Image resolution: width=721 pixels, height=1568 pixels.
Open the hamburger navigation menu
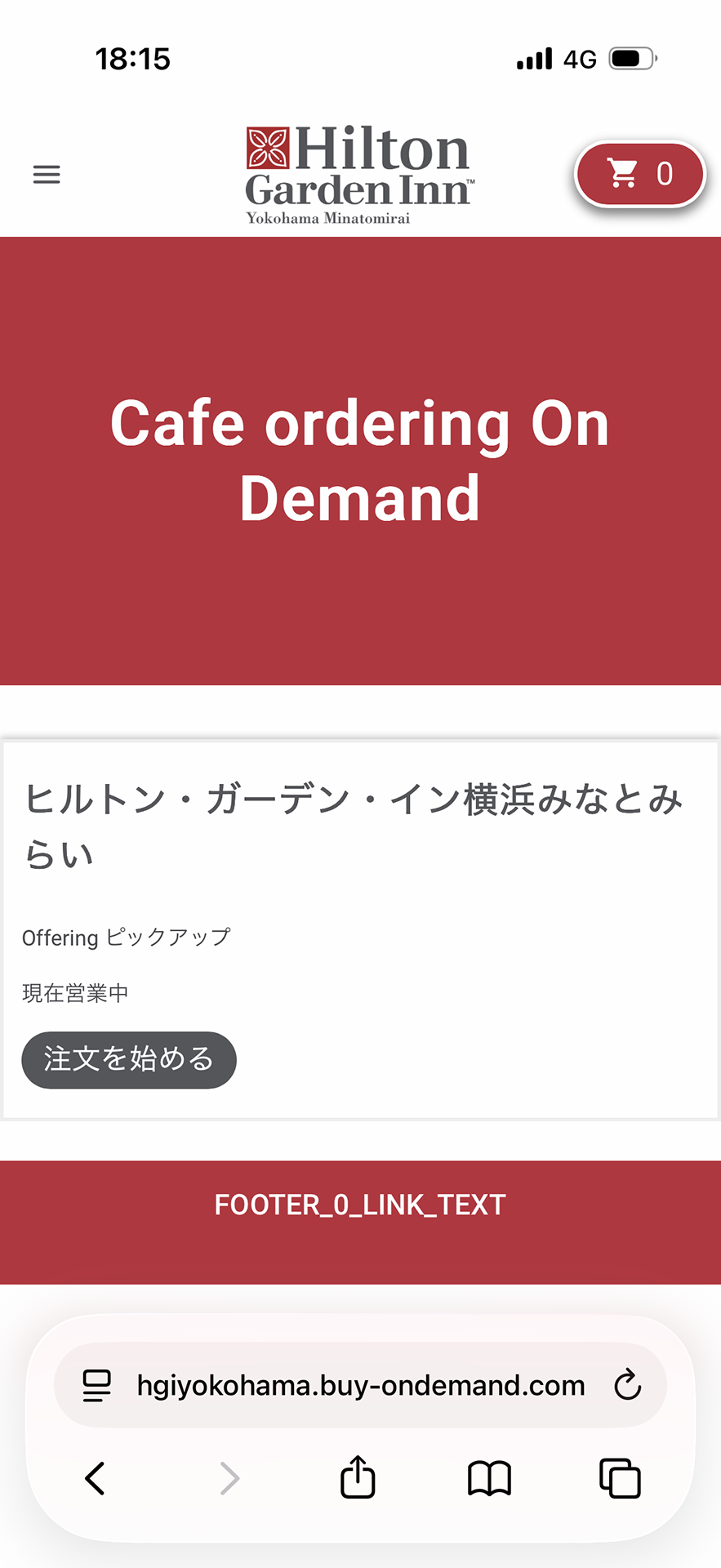coord(47,174)
